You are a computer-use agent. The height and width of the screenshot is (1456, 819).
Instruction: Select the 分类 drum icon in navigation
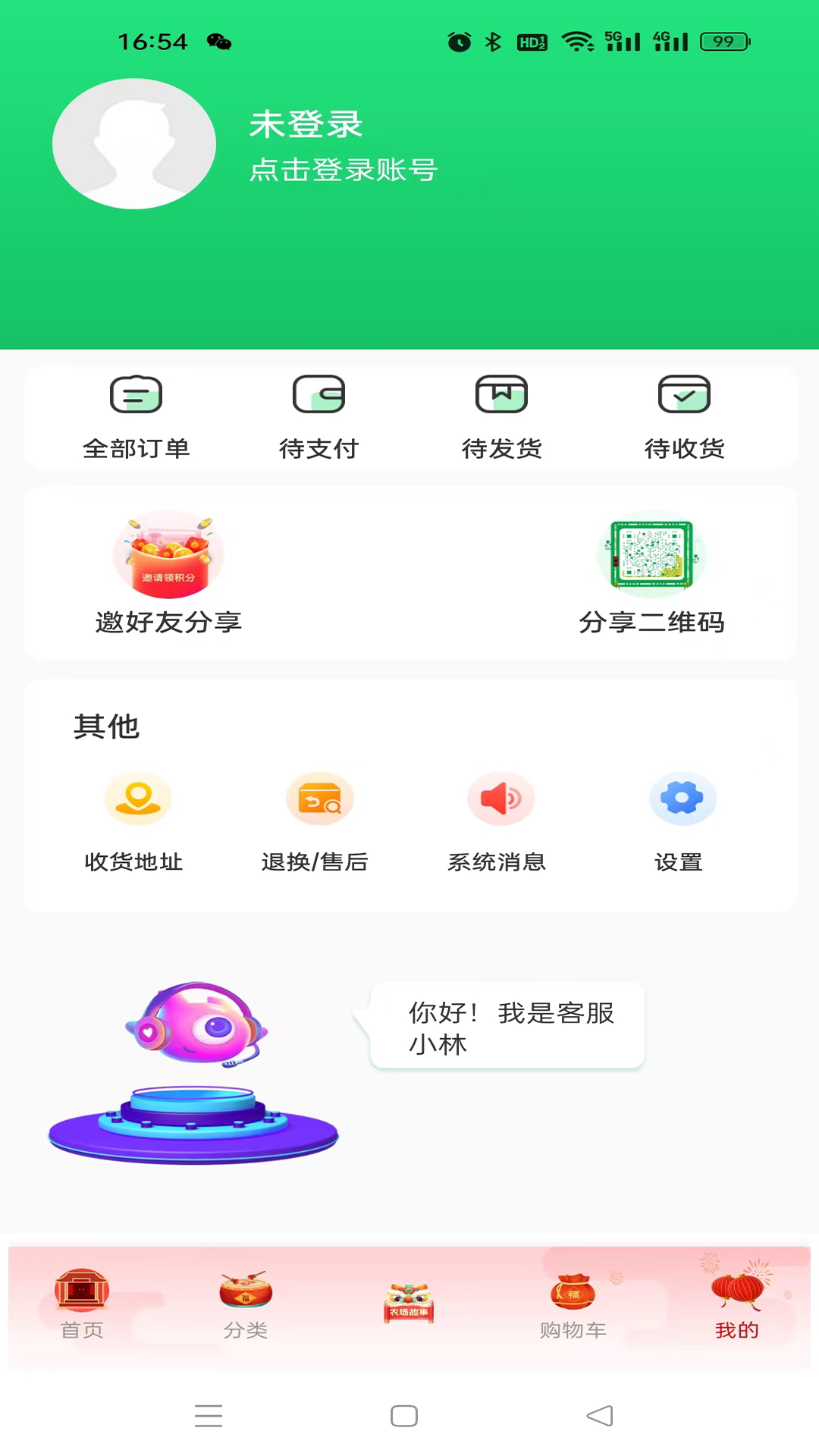click(245, 1293)
